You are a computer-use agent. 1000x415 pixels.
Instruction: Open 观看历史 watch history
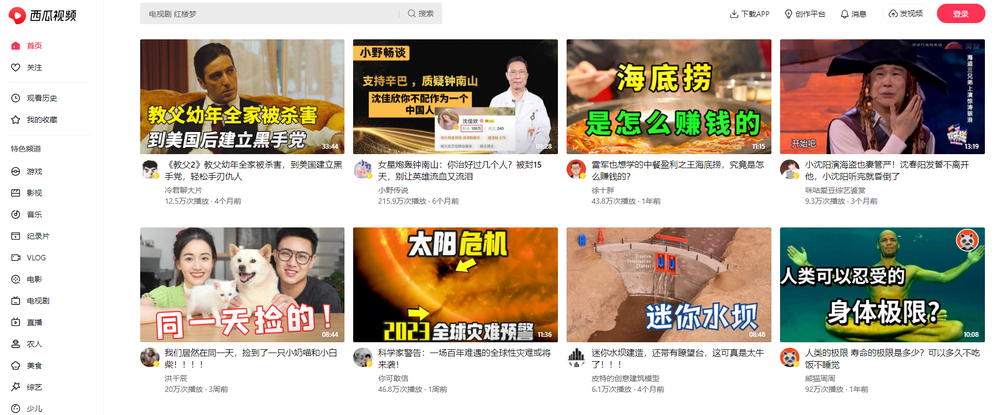[x=40, y=98]
